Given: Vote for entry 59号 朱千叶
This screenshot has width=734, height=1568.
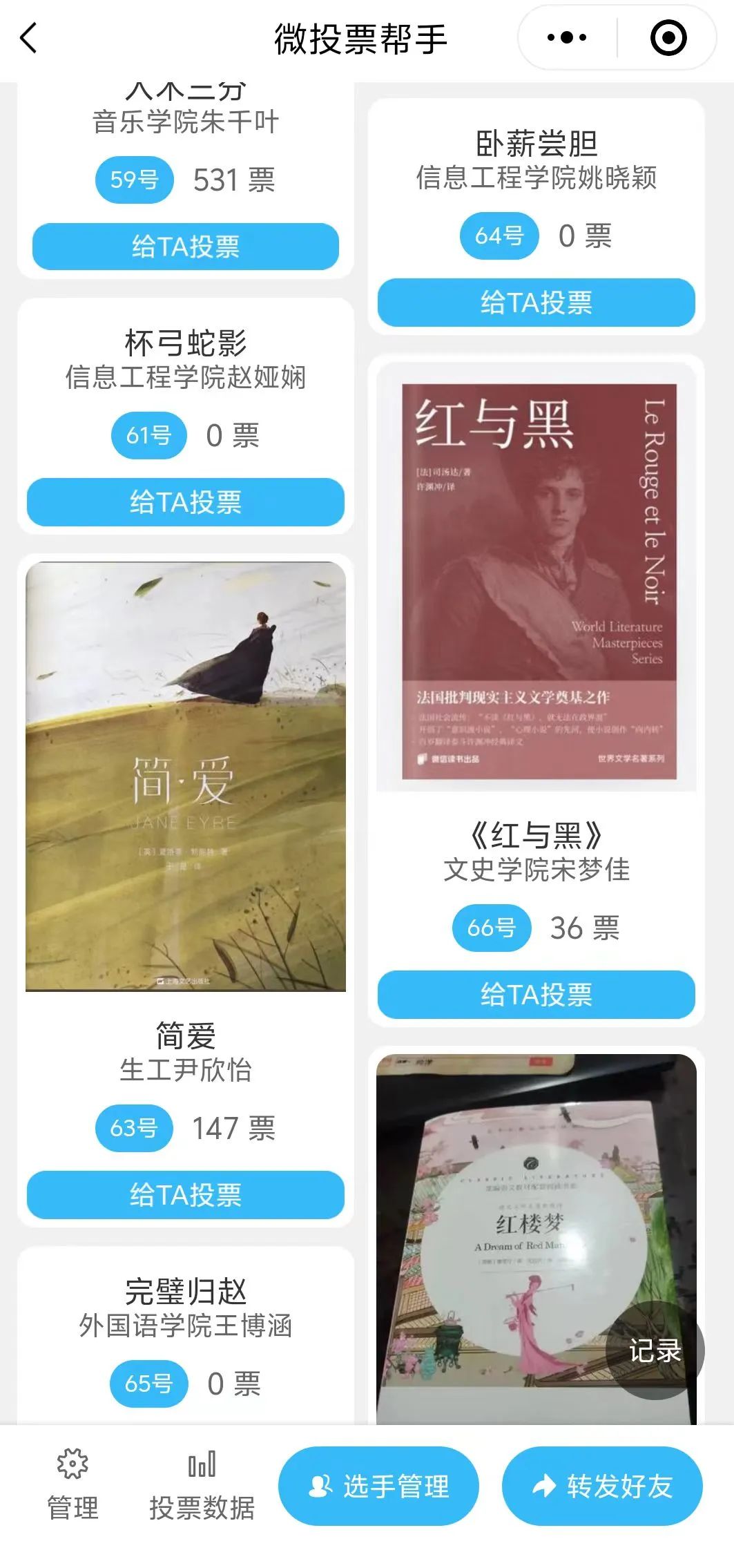Looking at the screenshot, I should point(185,247).
